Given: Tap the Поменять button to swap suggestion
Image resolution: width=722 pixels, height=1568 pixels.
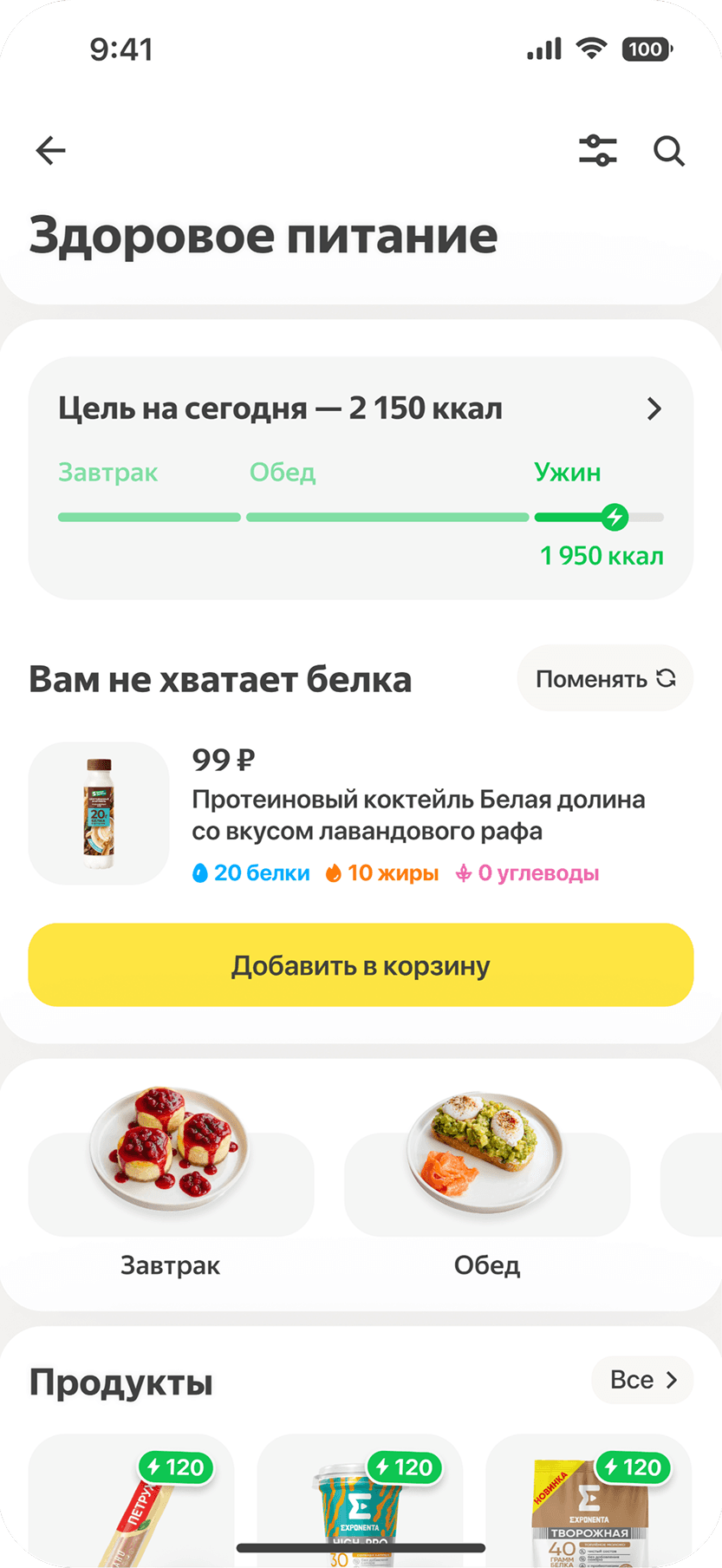Looking at the screenshot, I should 605,679.
